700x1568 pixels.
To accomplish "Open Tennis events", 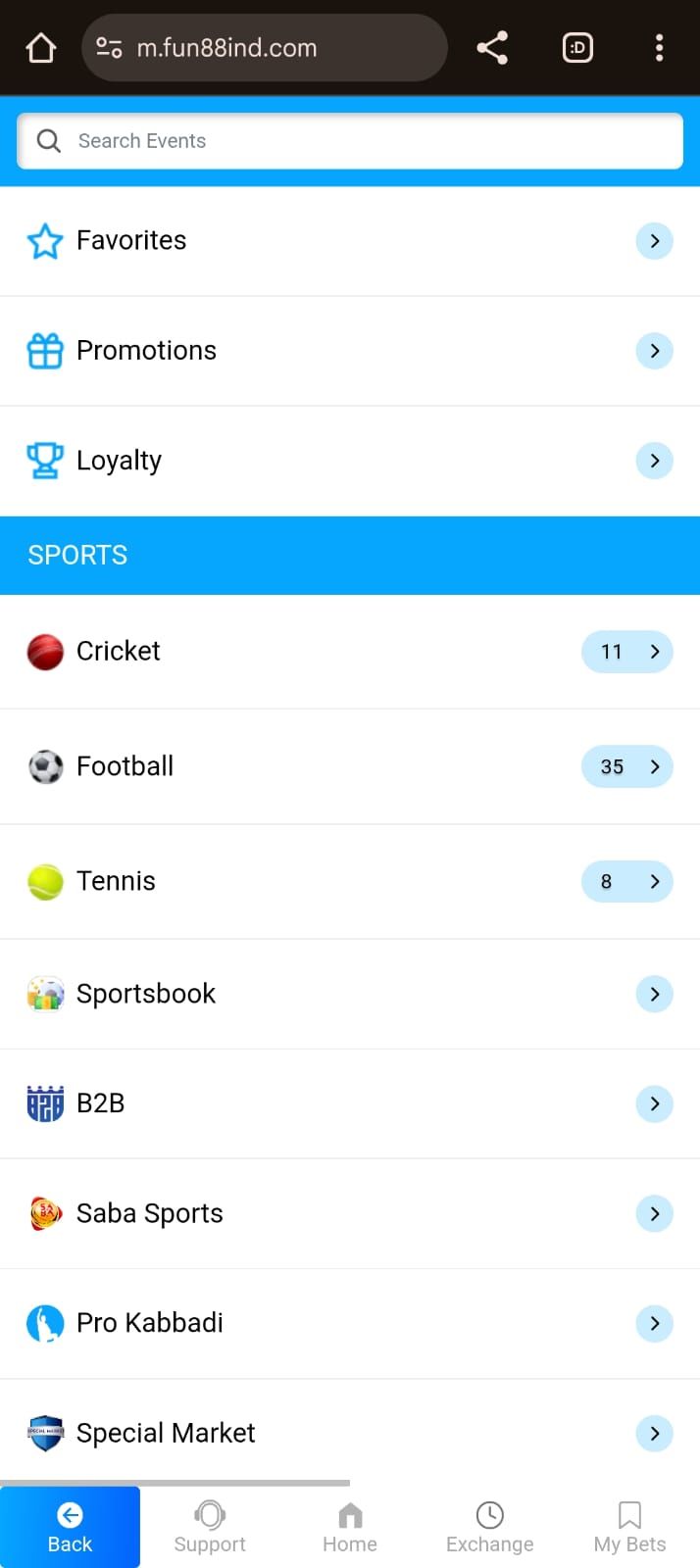I will pyautogui.click(x=349, y=881).
